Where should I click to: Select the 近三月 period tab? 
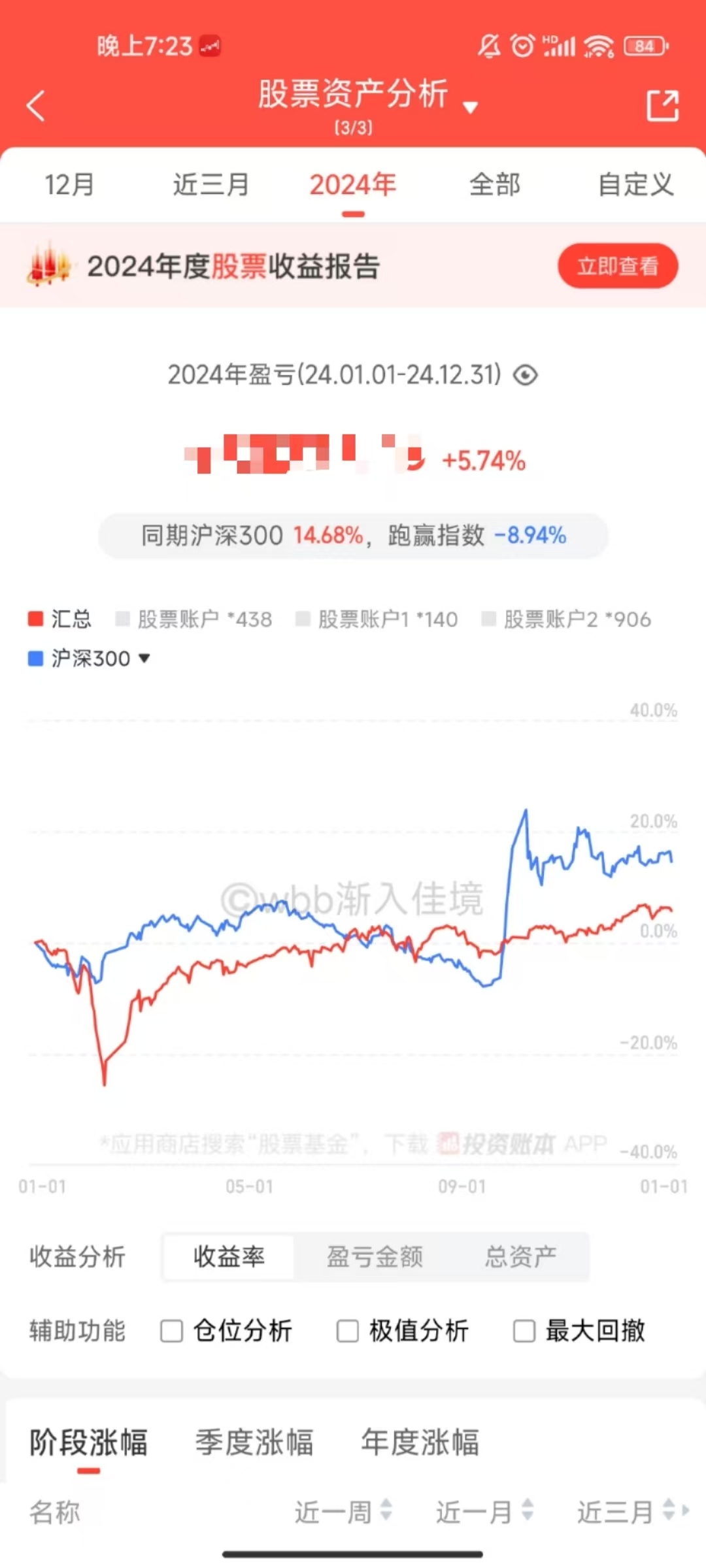tap(210, 185)
